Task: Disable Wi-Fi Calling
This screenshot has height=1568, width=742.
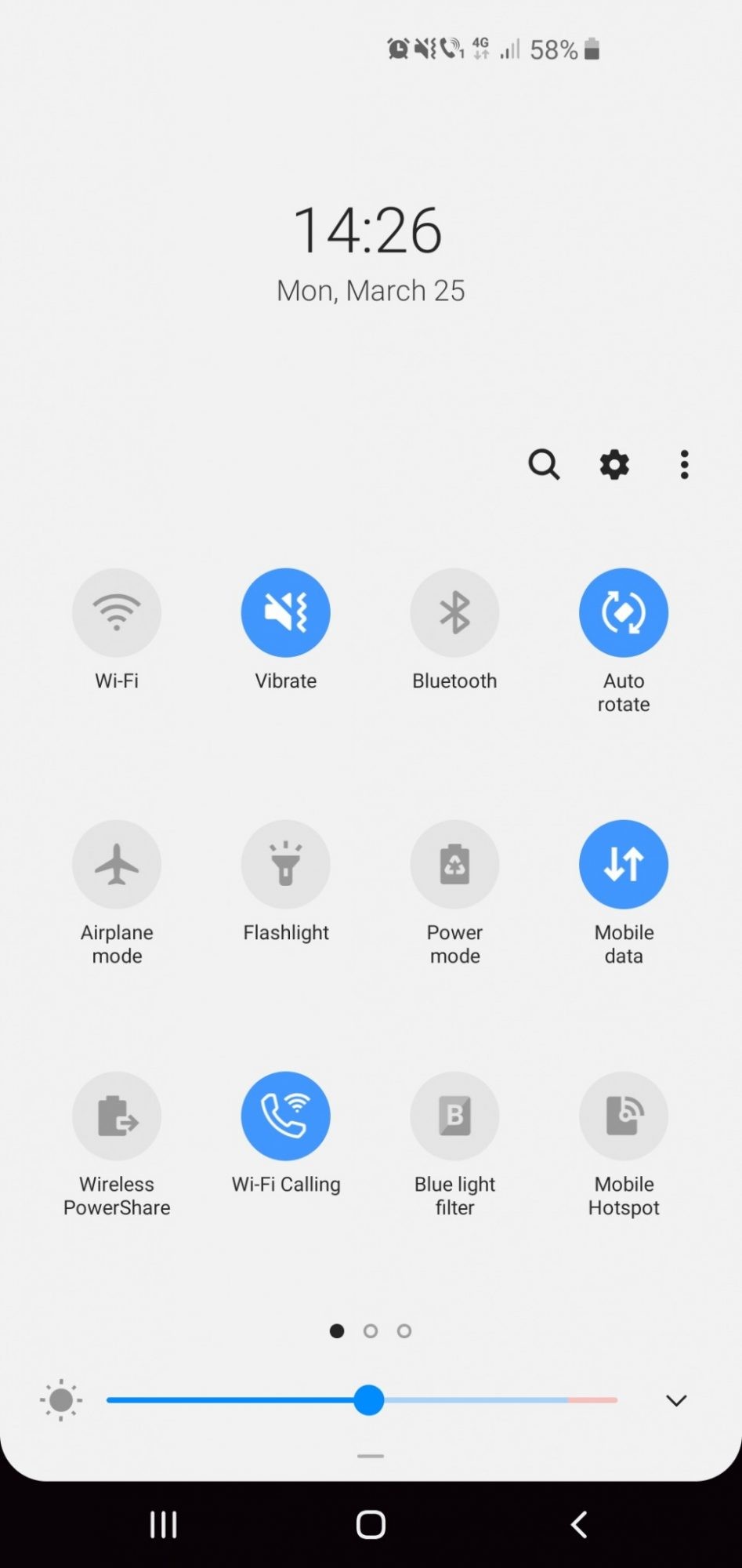Action: click(x=286, y=1116)
